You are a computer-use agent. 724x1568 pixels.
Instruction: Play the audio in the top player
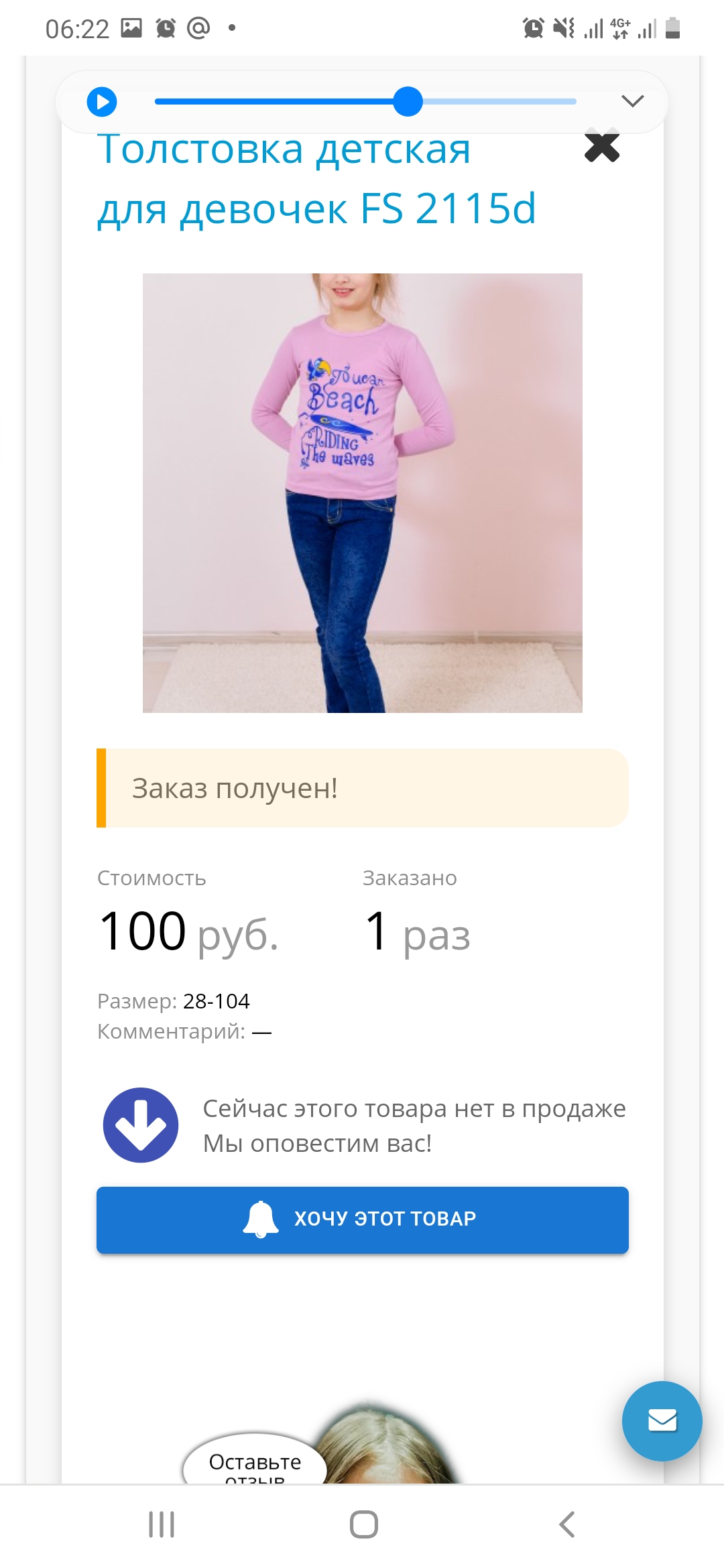pyautogui.click(x=102, y=102)
